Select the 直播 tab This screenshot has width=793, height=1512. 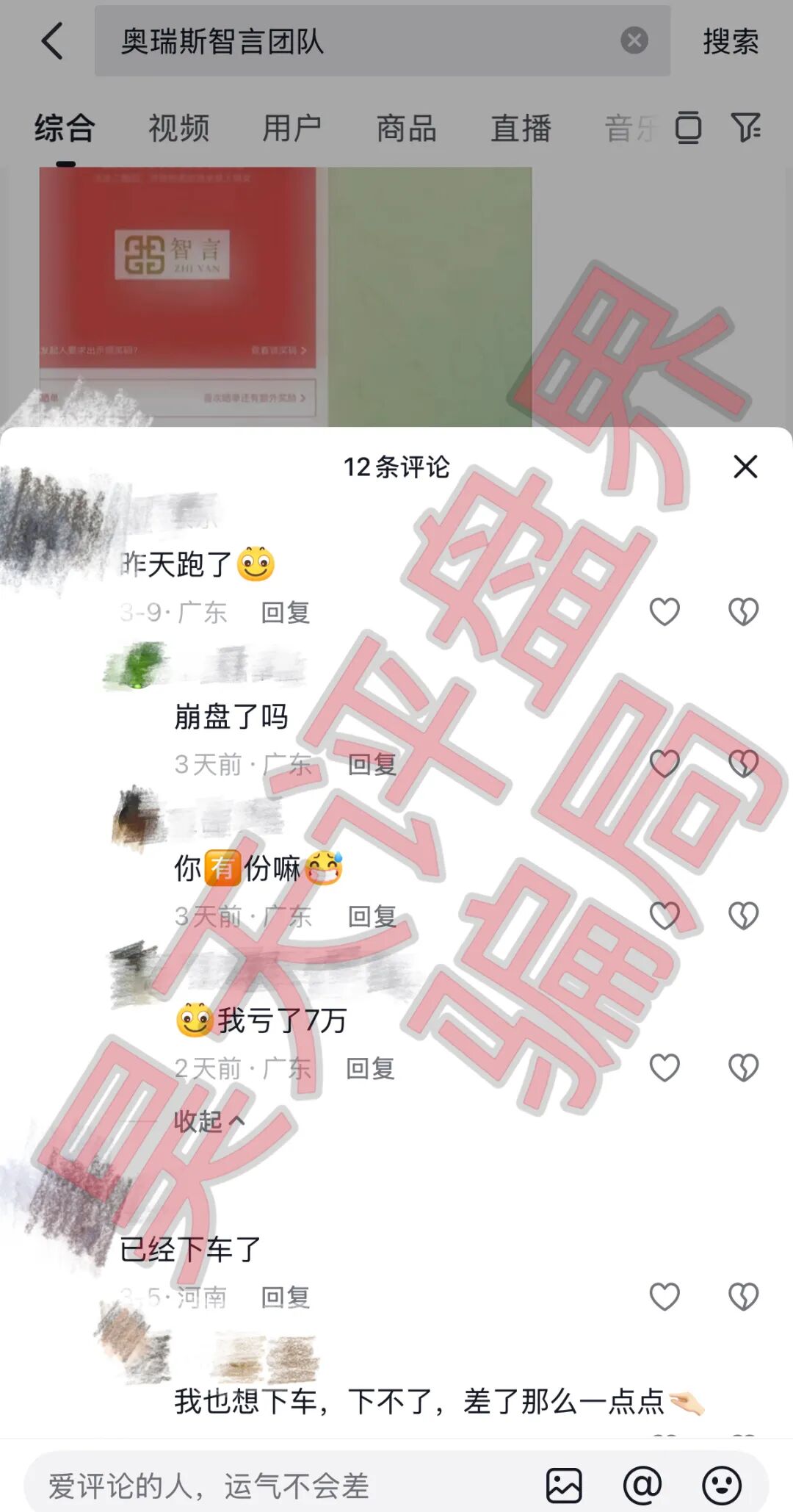(x=521, y=129)
